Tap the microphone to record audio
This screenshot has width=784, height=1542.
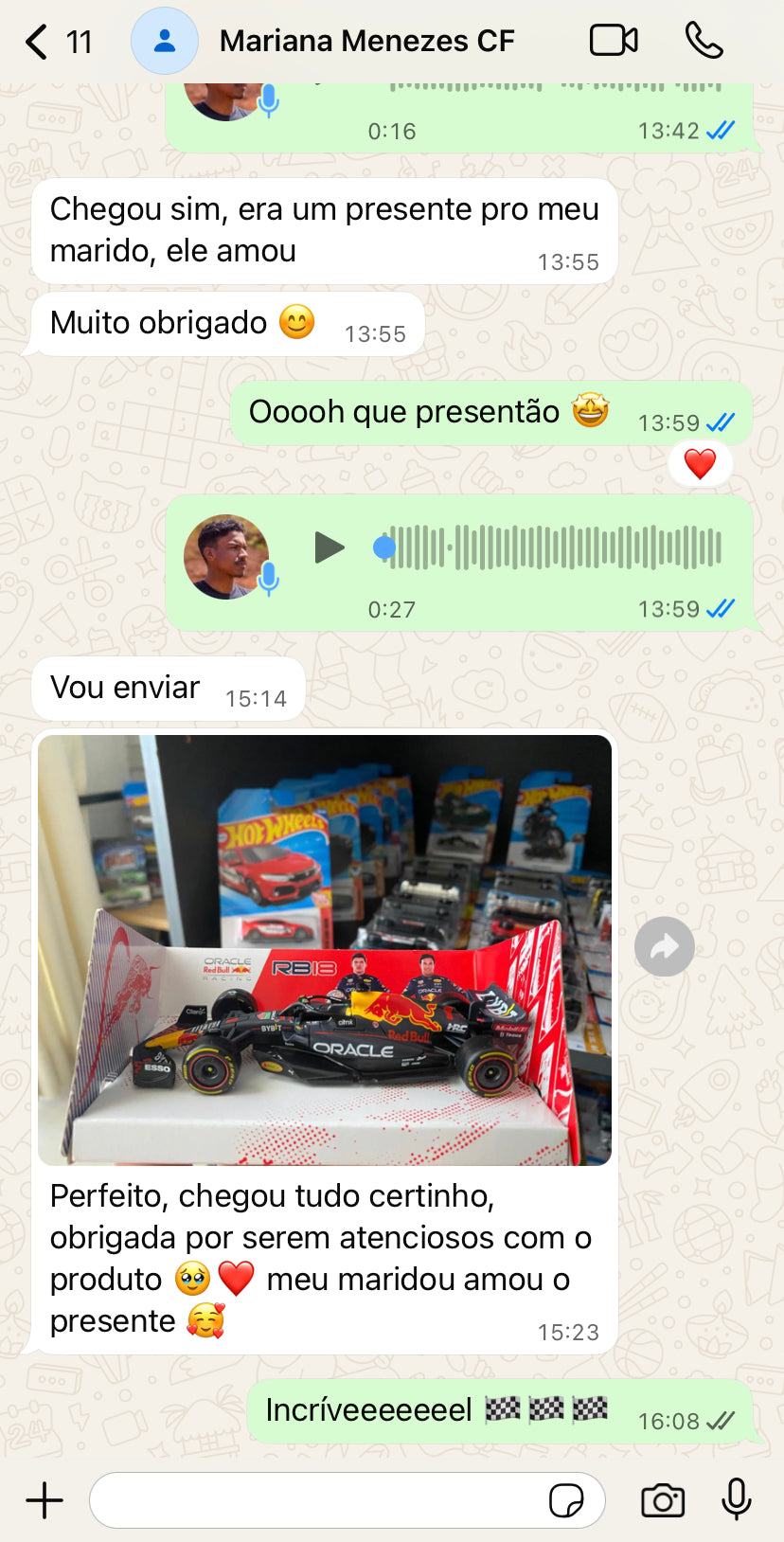(736, 1499)
